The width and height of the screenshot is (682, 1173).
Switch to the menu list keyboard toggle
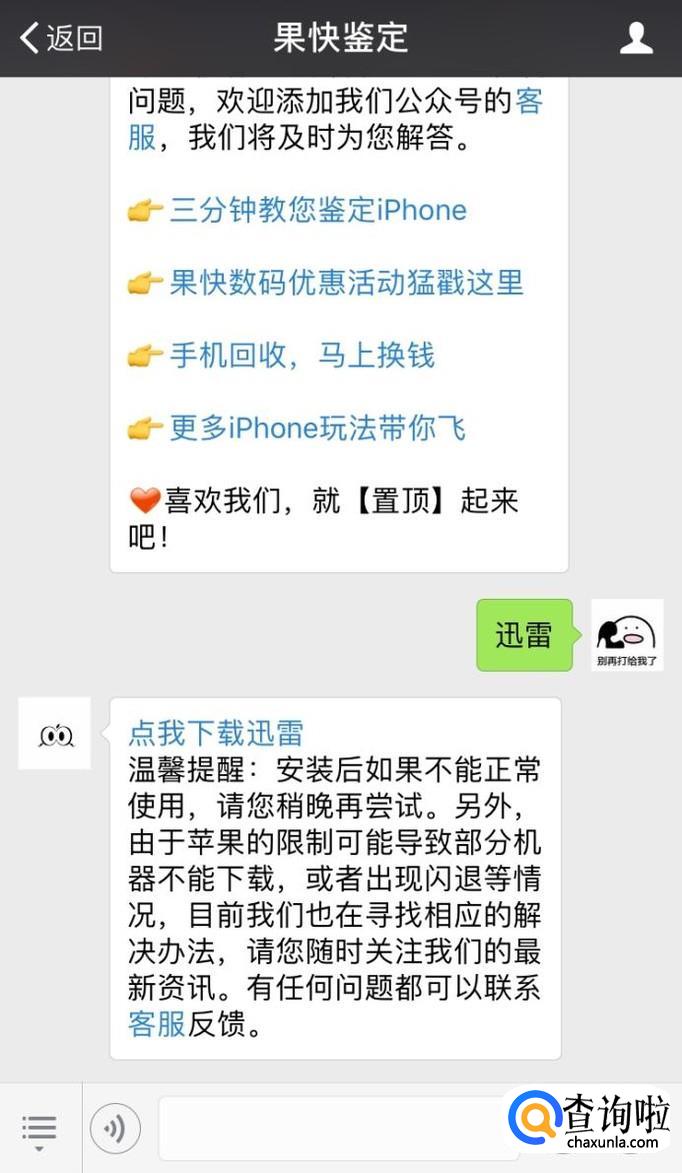[40, 1129]
